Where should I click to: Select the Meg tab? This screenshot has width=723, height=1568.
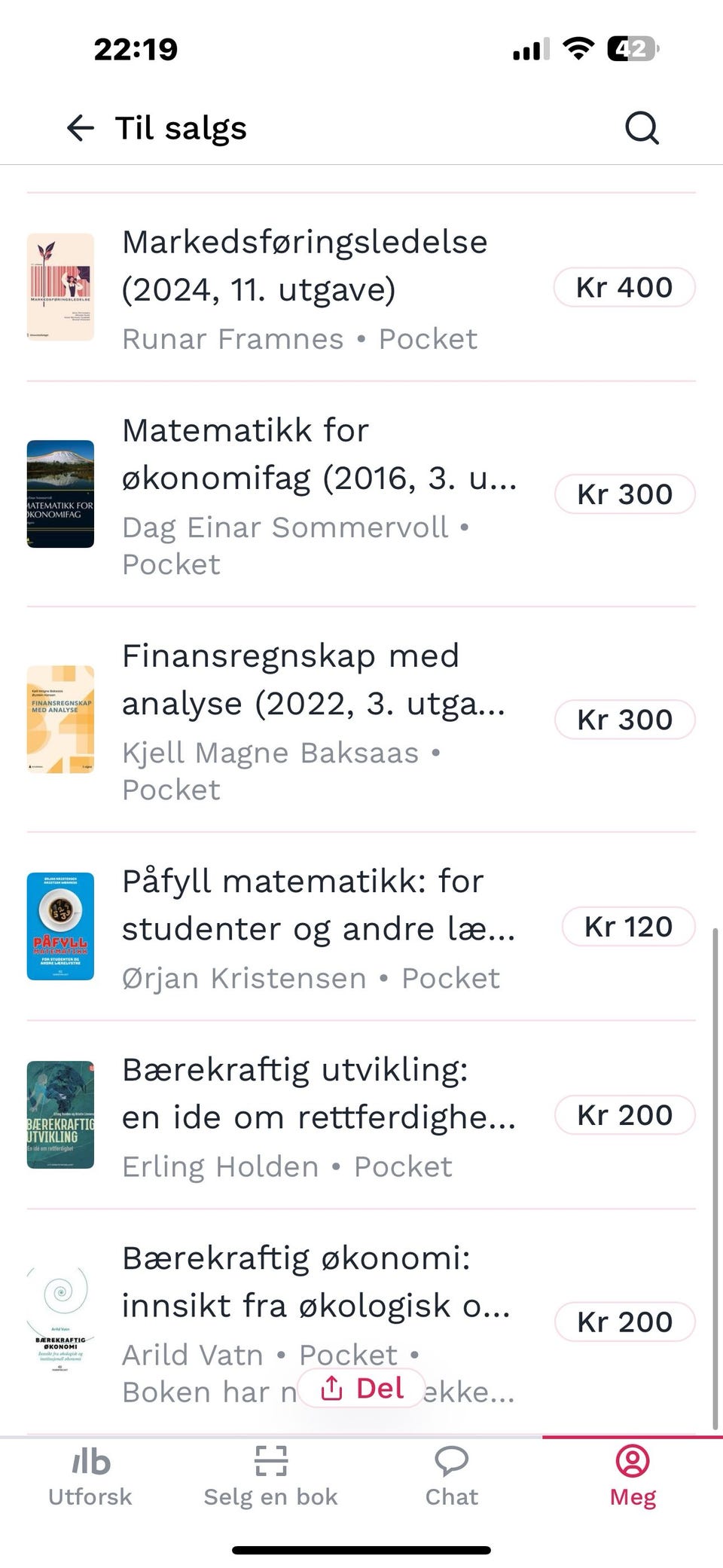coord(633,1477)
